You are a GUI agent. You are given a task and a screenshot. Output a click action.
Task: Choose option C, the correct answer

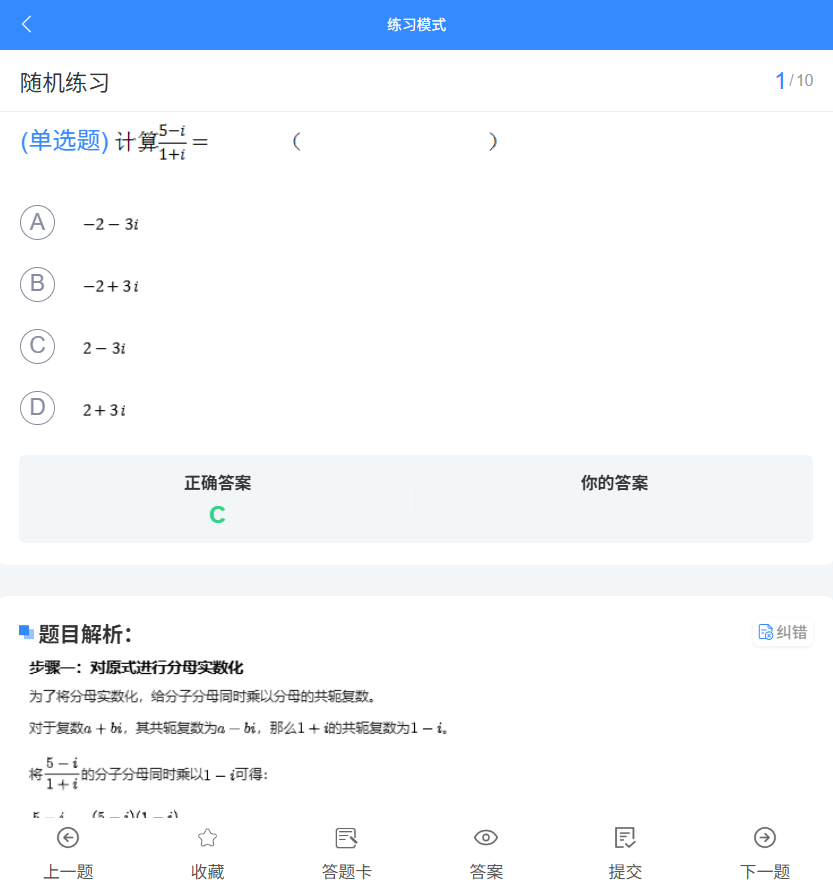coord(37,346)
